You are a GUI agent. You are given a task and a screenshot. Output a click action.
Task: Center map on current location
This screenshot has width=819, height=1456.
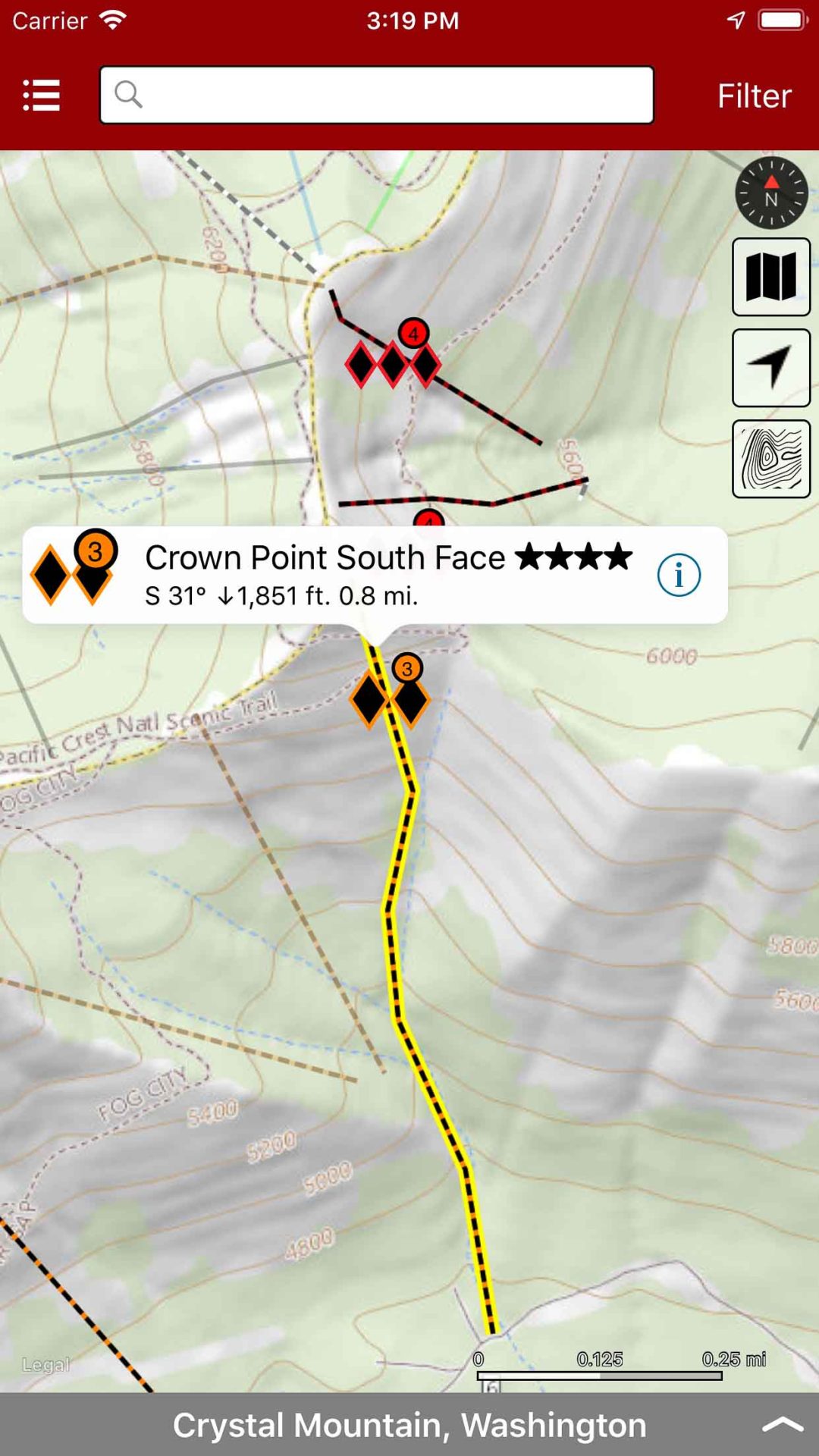[770, 368]
